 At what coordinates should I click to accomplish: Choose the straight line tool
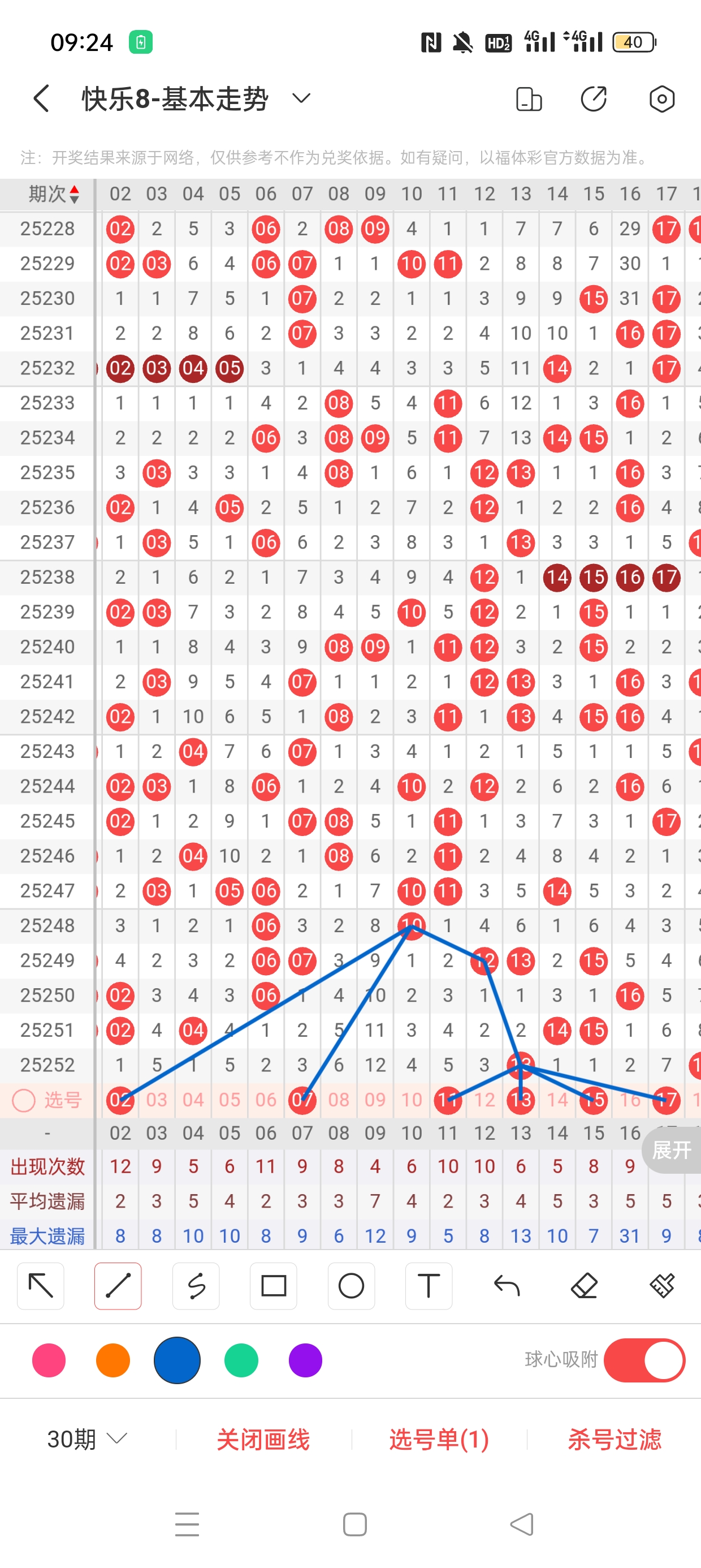[x=118, y=1286]
